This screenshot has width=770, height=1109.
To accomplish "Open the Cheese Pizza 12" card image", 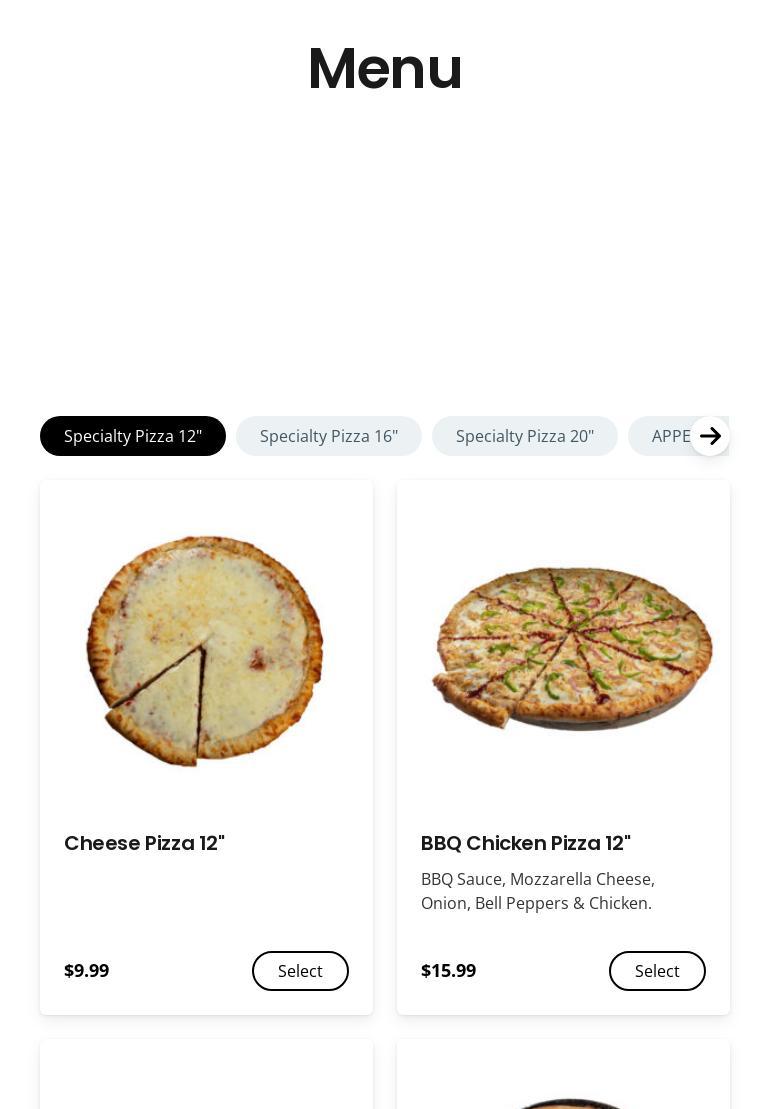I will 206,650.
